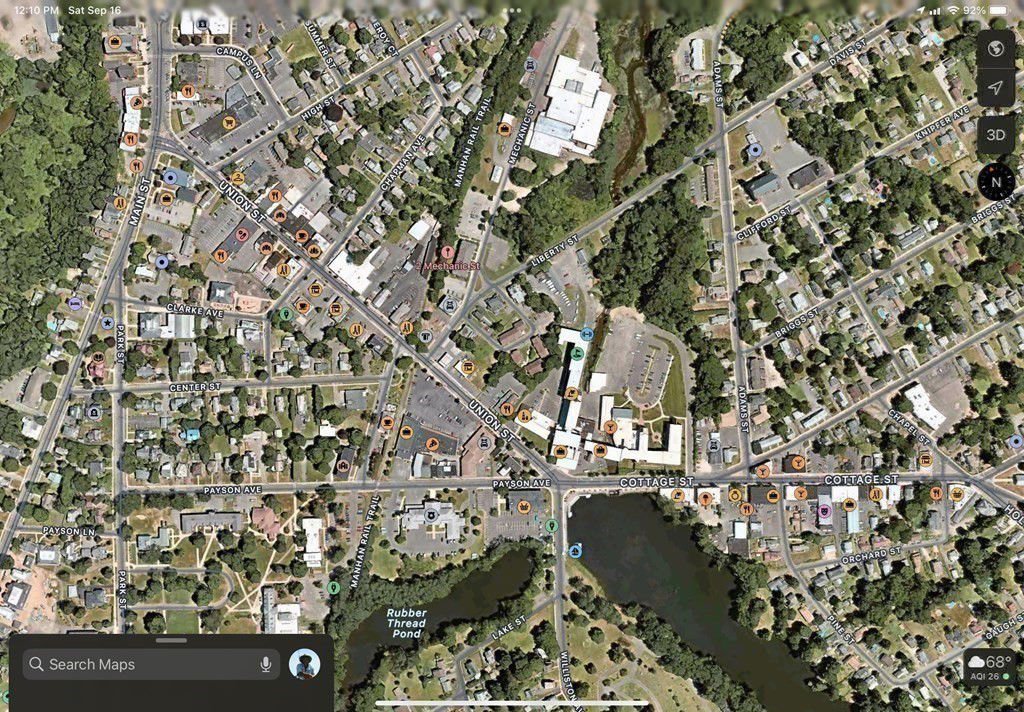This screenshot has height=712, width=1024.
Task: Switch the map to 3D view
Action: point(995,135)
